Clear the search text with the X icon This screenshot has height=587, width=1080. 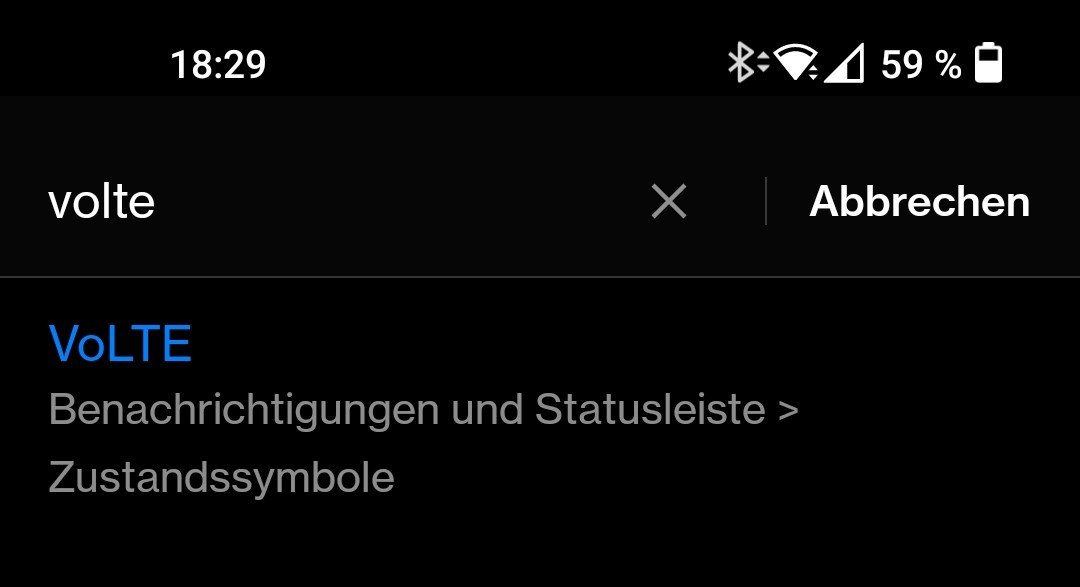(x=669, y=202)
